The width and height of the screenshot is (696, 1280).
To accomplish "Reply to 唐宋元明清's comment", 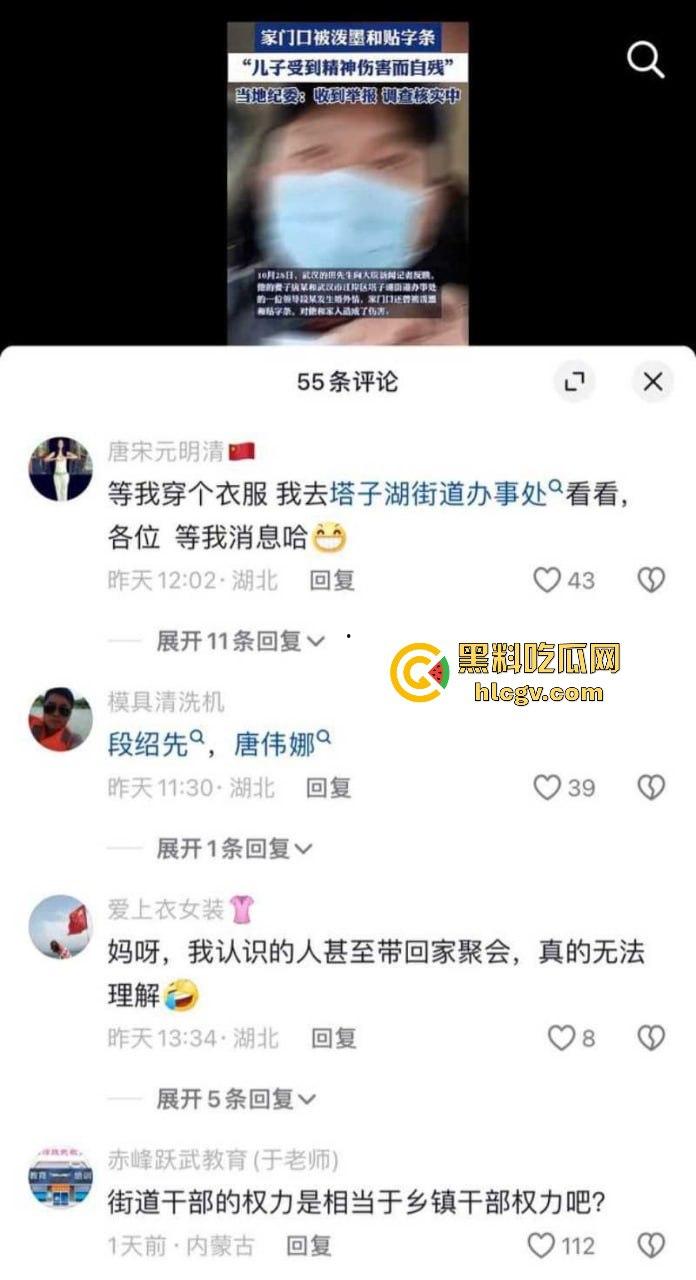I will pyautogui.click(x=332, y=580).
